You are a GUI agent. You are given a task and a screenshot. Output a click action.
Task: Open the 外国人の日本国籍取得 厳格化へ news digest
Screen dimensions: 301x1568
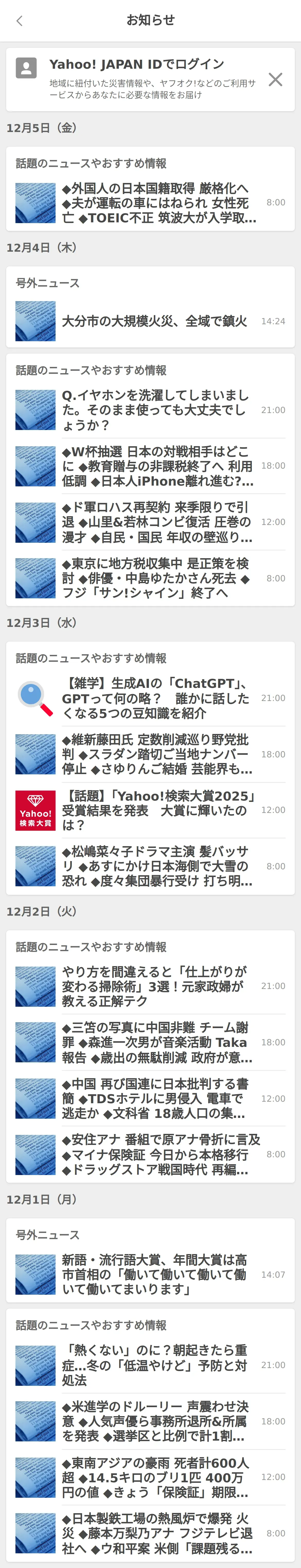pos(159,203)
